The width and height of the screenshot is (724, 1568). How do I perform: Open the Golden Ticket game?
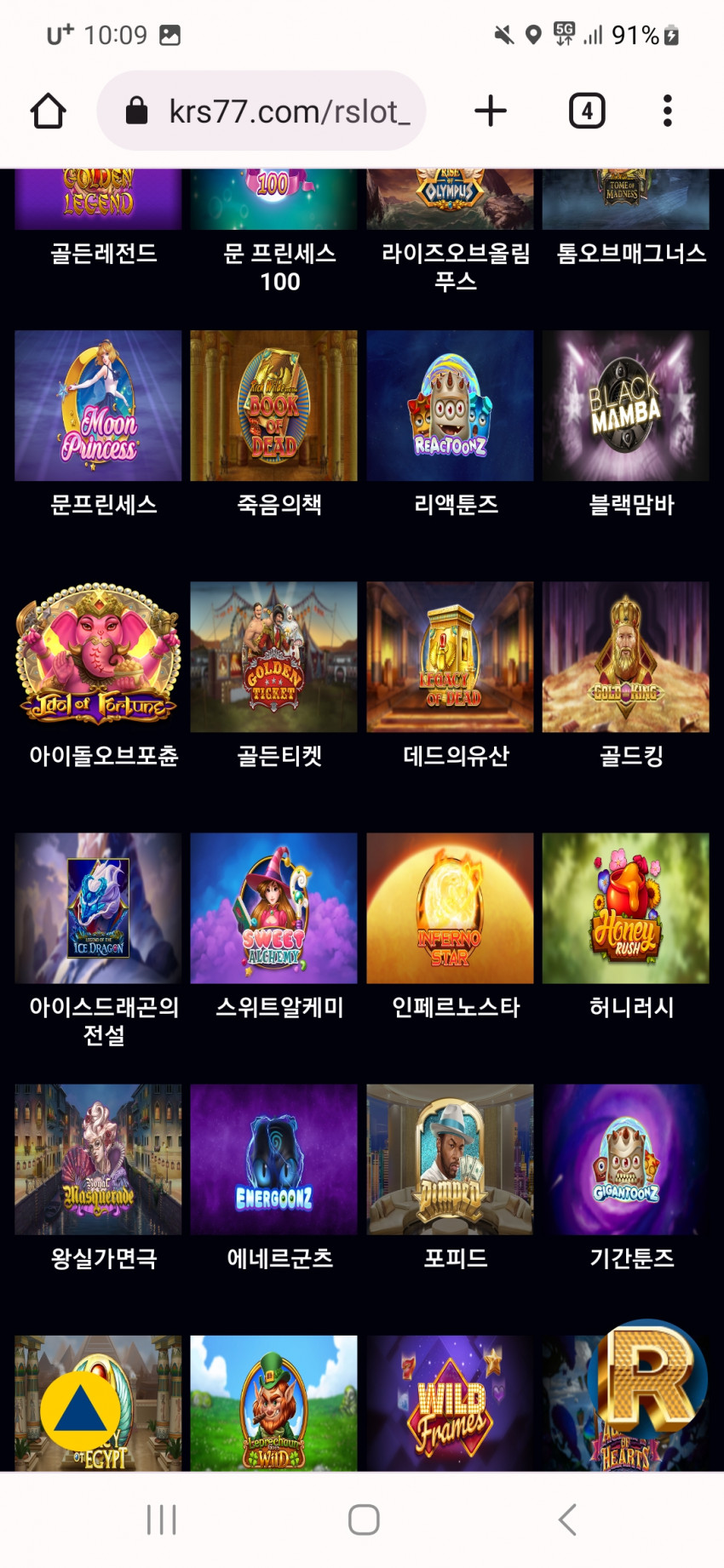coord(273,656)
